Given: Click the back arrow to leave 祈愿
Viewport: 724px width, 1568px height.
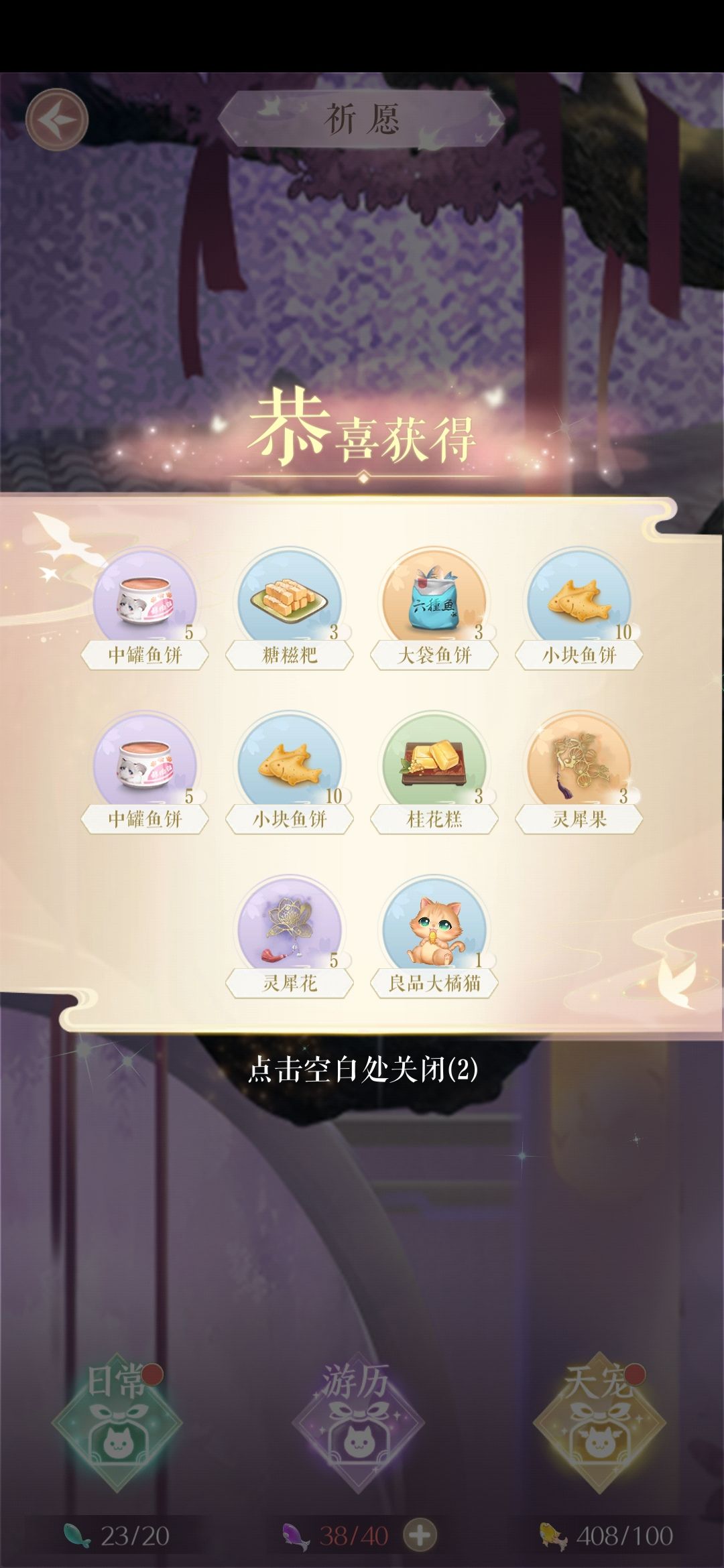Looking at the screenshot, I should [x=56, y=121].
